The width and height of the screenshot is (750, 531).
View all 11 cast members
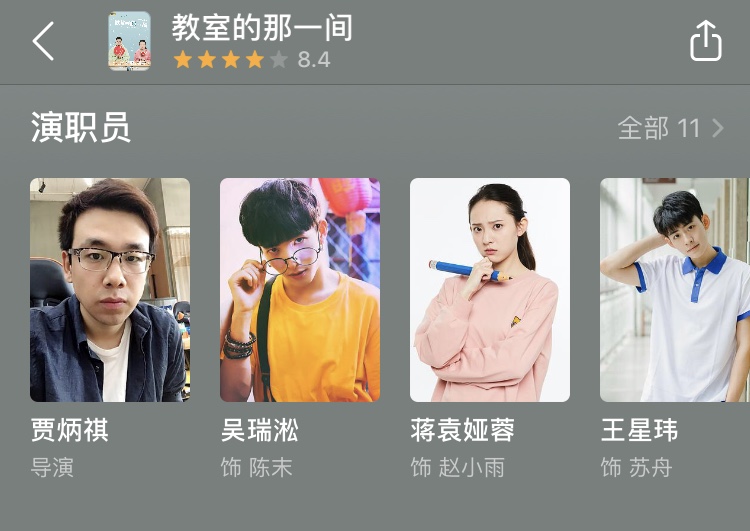tap(670, 128)
